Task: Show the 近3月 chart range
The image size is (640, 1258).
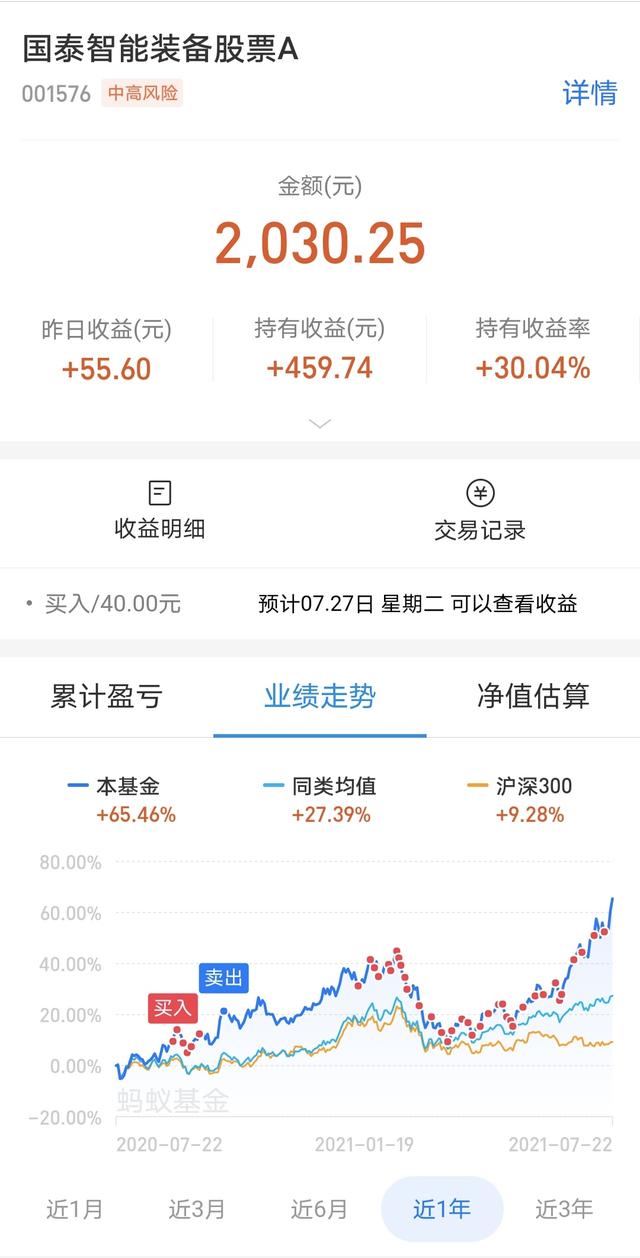Action: tap(197, 1209)
